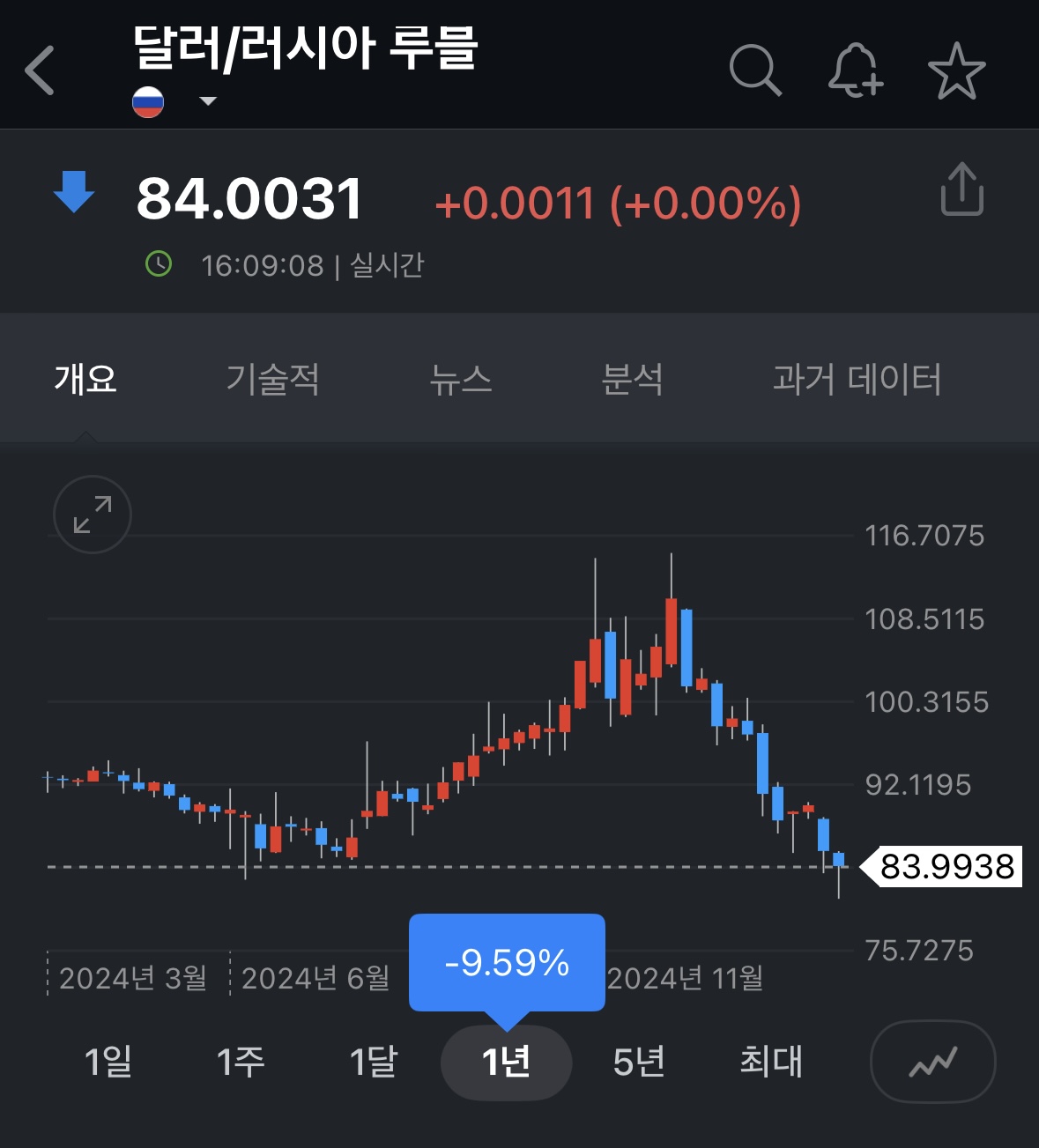Select the 1일 chart range
Viewport: 1039px width, 1148px height.
coord(108,1062)
